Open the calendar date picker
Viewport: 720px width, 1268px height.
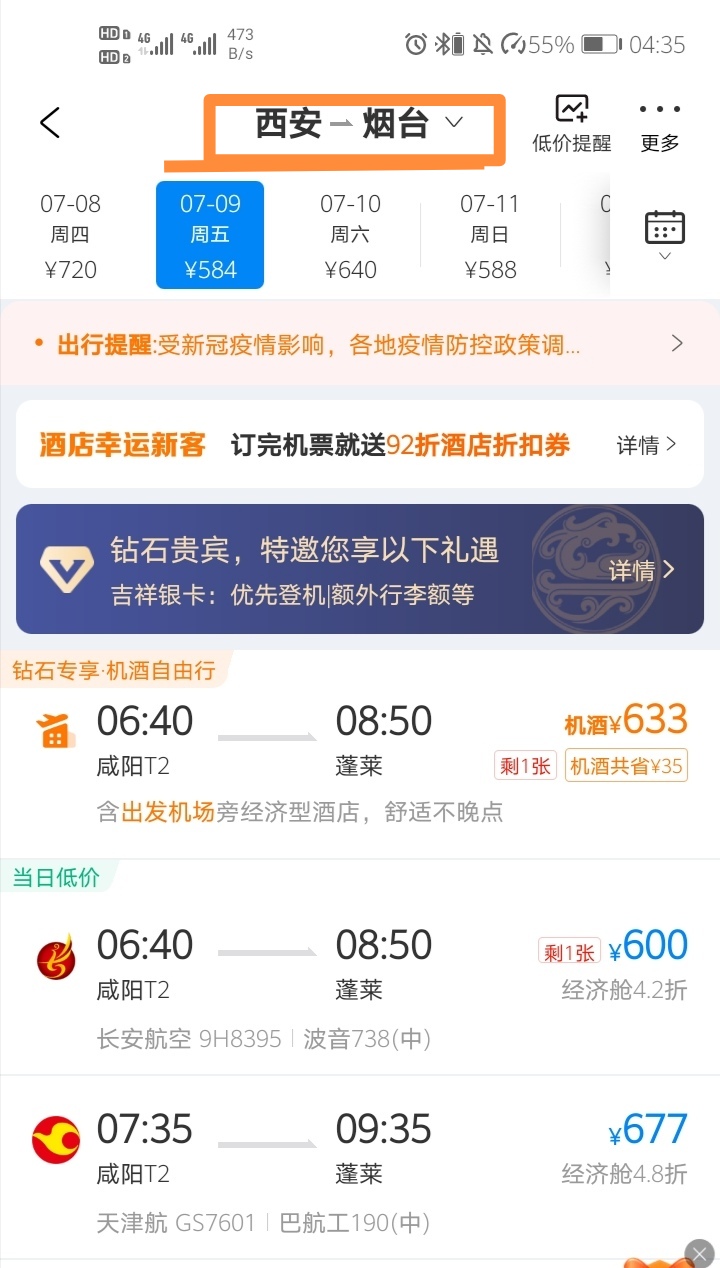(x=664, y=236)
